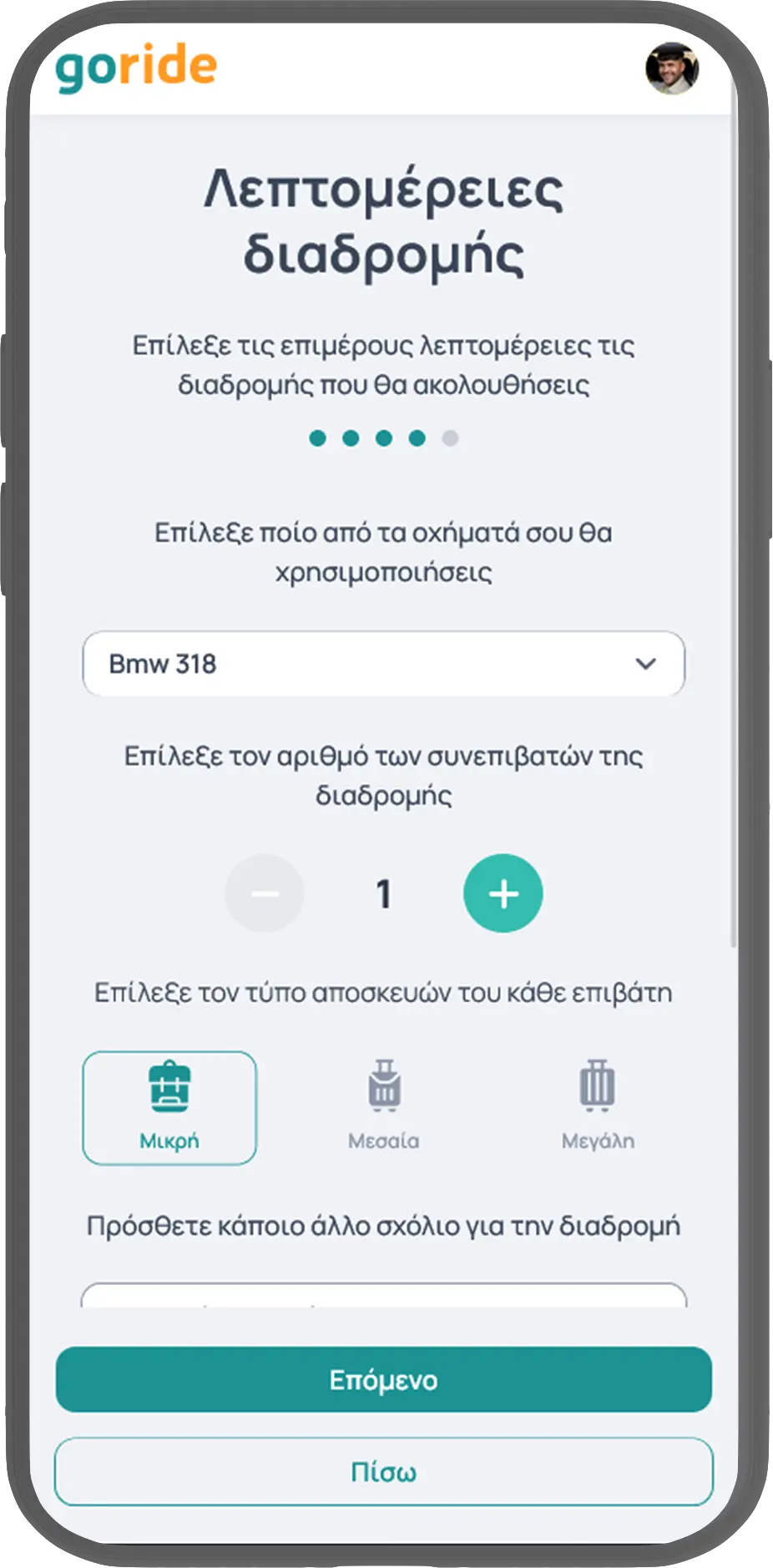
Task: Increase the number of passengers
Action: point(503,893)
